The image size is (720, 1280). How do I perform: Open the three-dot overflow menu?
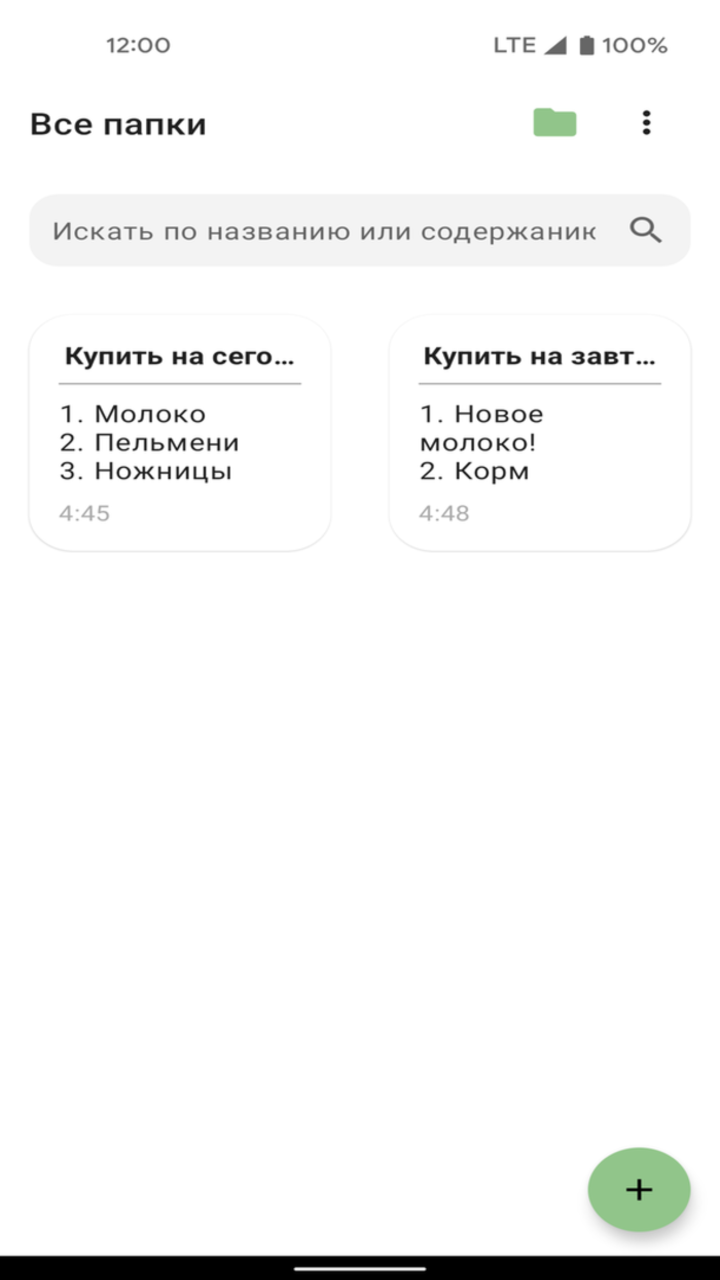(645, 122)
